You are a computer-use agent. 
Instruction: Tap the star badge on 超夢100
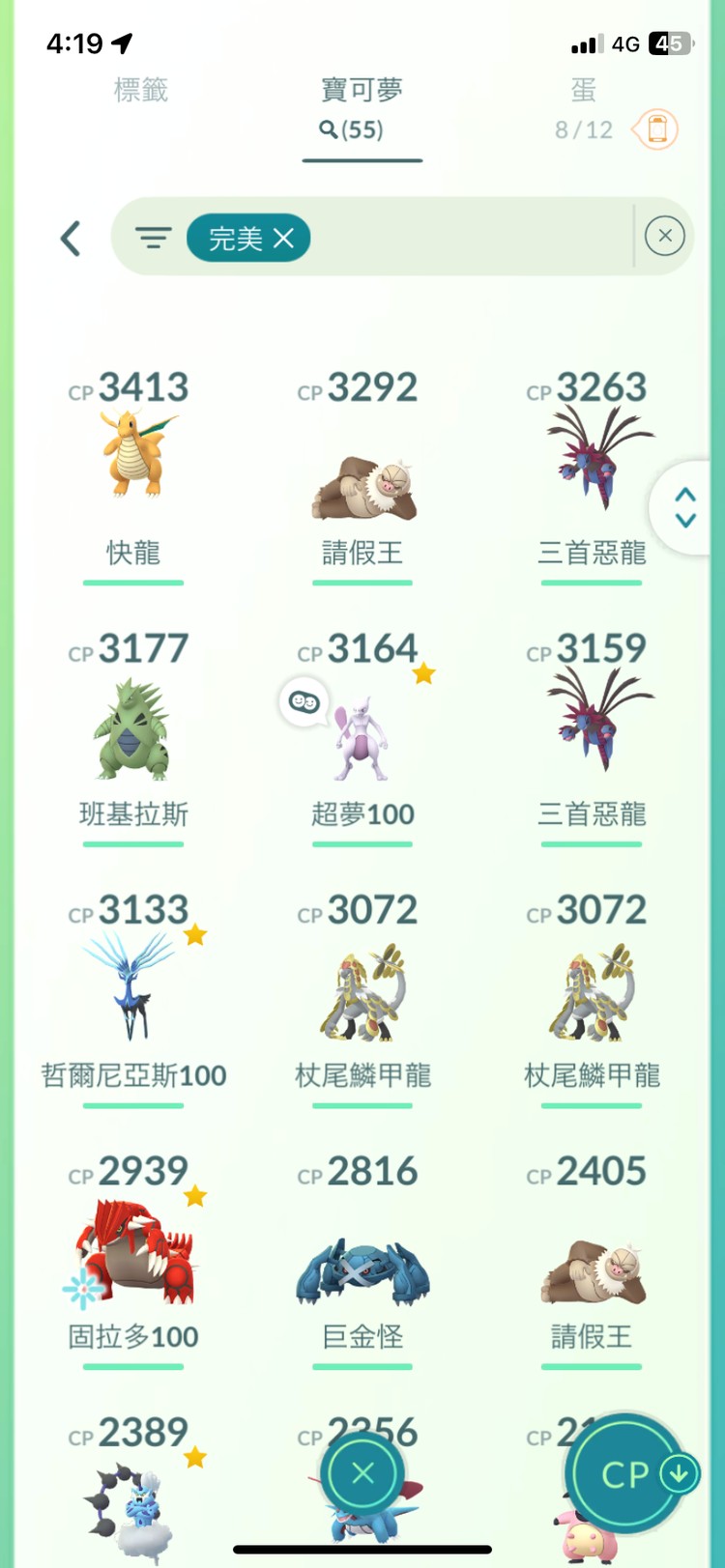[422, 672]
